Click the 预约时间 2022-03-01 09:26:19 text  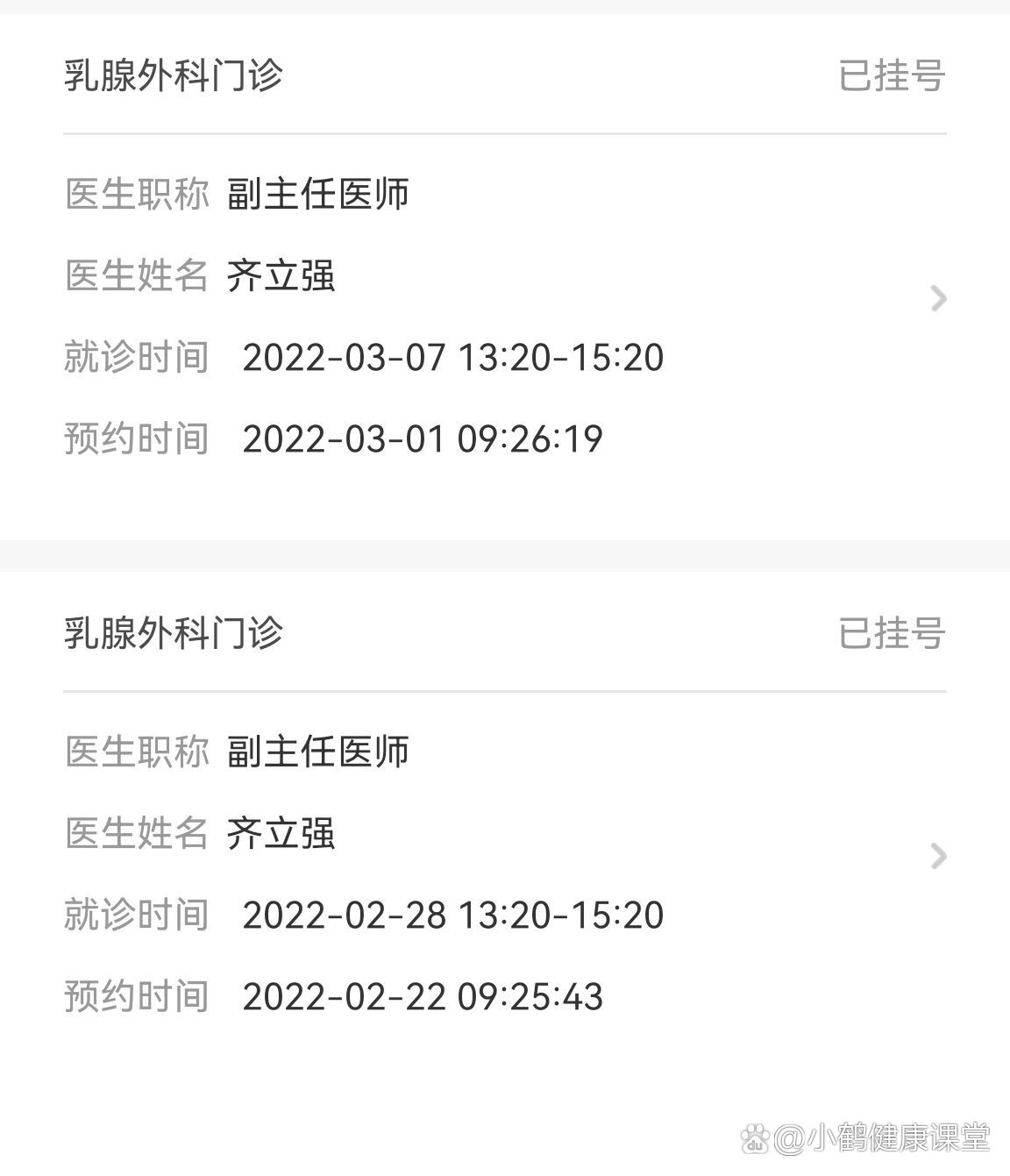423,438
